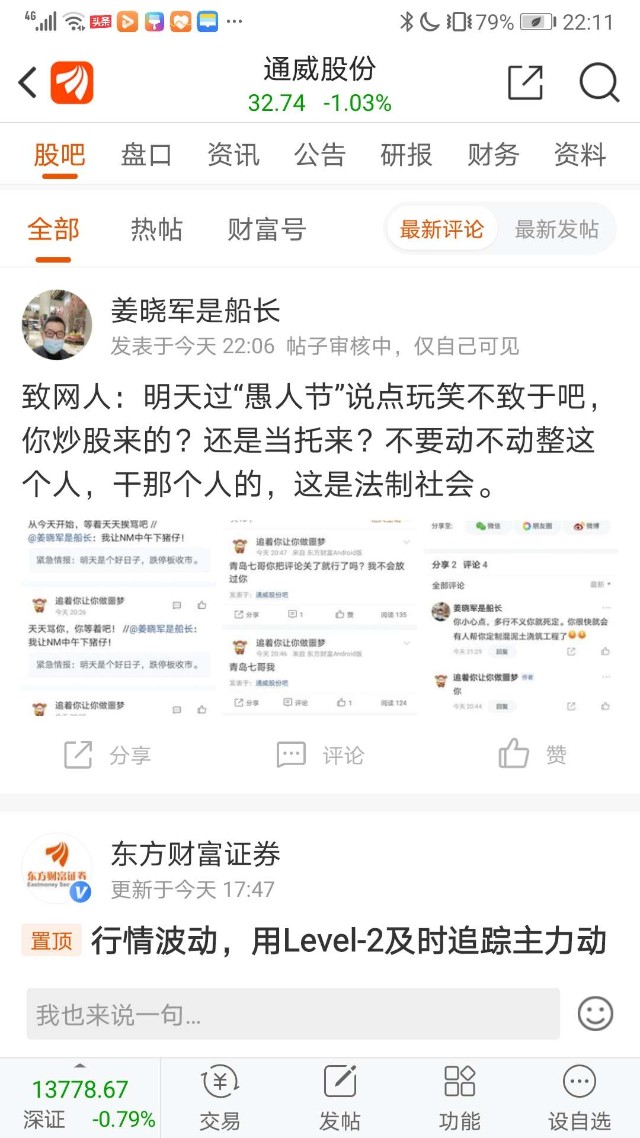Viewport: 640px width, 1138px height.
Task: Open the emoji smiley picker
Action: (x=596, y=1014)
